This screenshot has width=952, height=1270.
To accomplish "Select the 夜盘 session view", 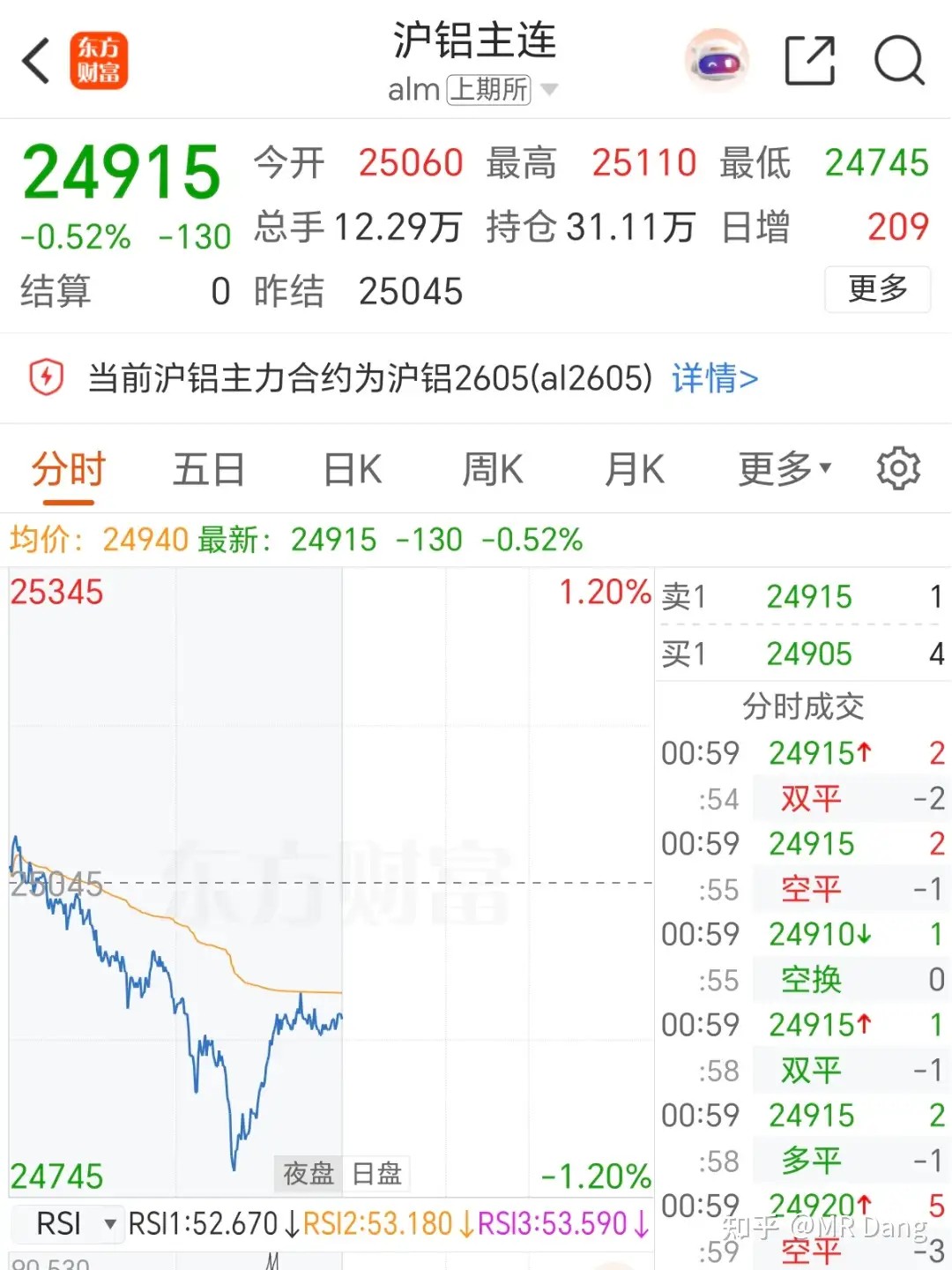I will [306, 1174].
